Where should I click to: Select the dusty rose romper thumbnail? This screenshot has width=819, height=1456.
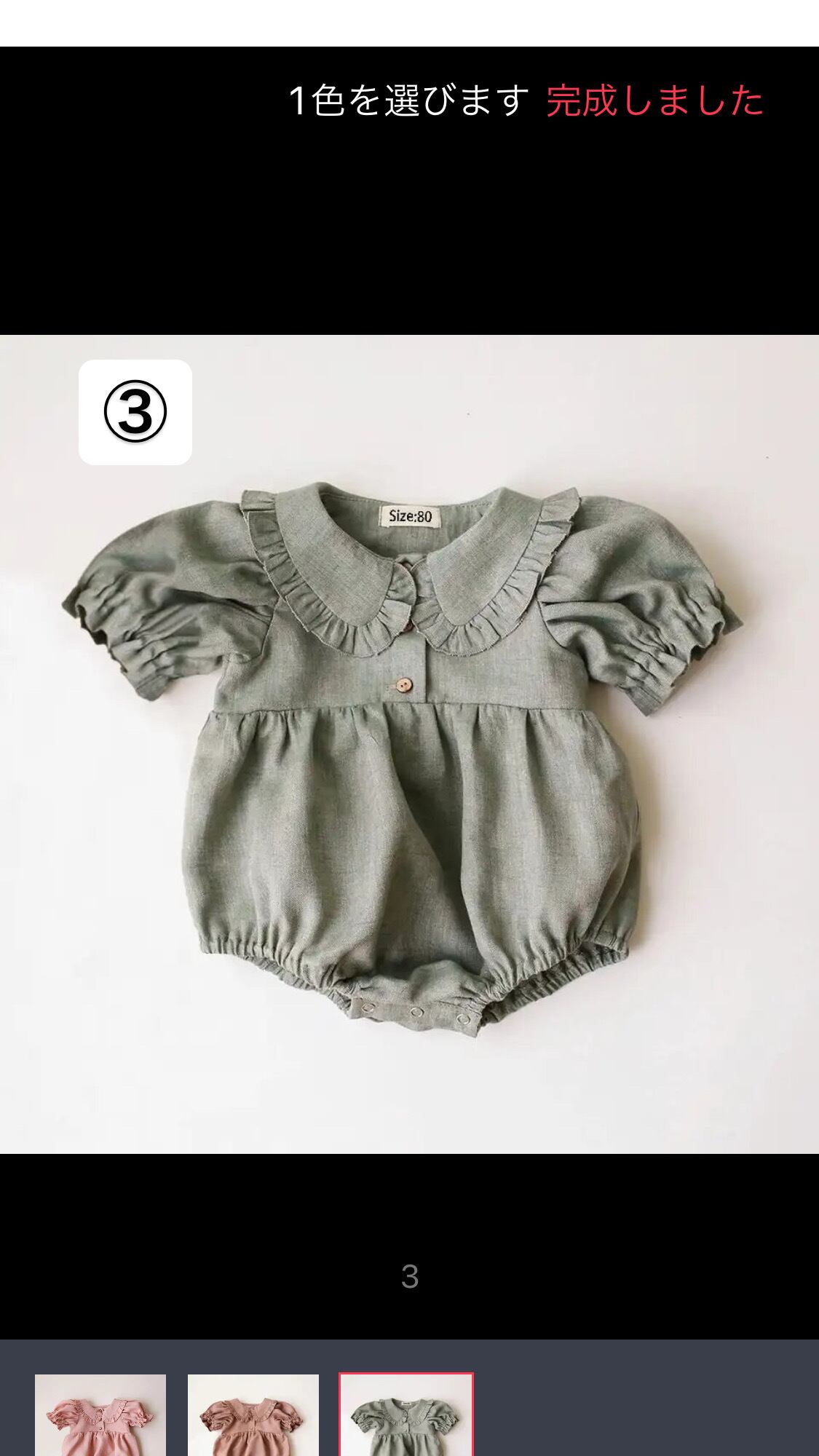pyautogui.click(x=253, y=1415)
